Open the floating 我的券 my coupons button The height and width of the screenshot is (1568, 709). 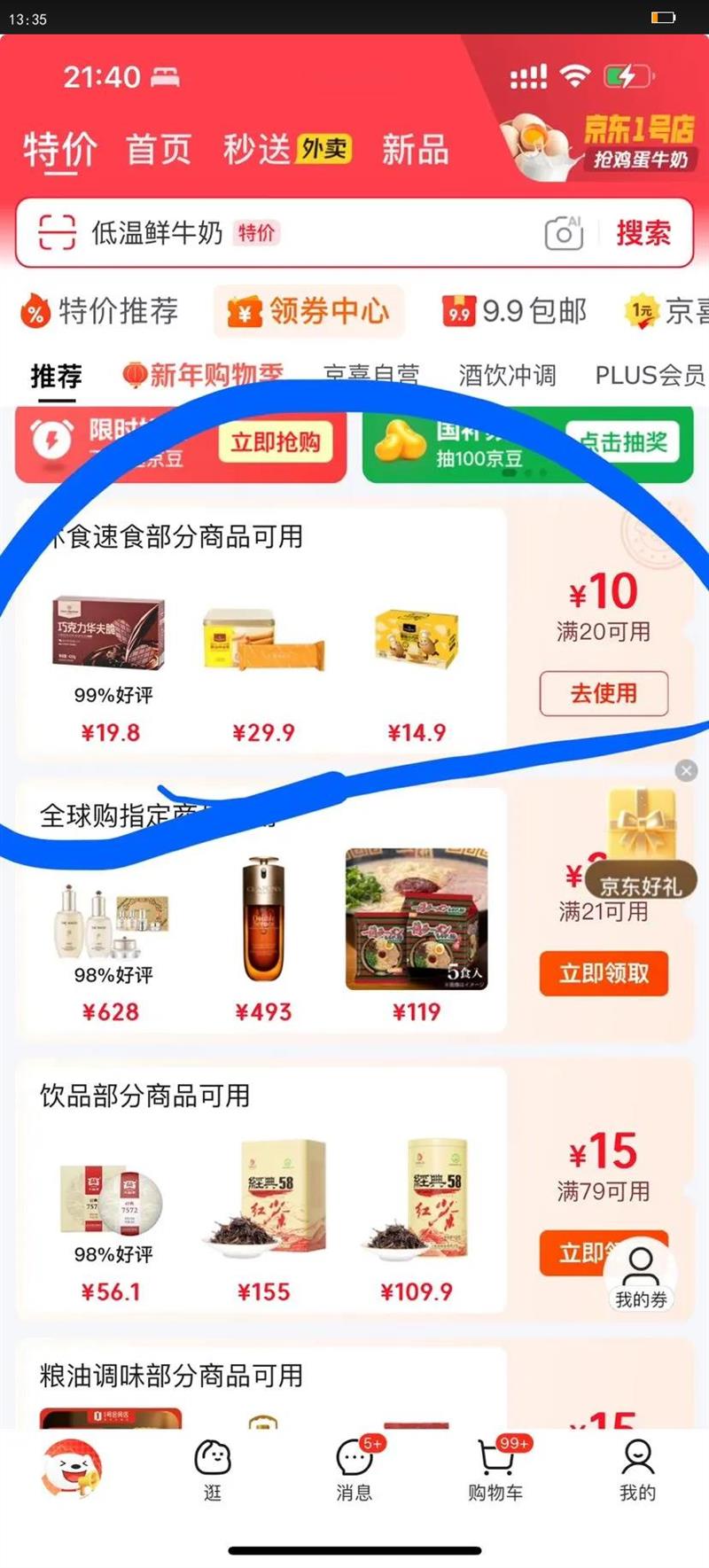coord(642,1275)
